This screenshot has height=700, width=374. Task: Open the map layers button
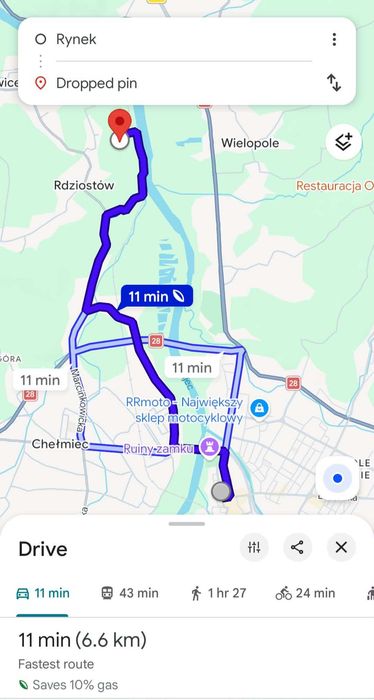pos(343,143)
